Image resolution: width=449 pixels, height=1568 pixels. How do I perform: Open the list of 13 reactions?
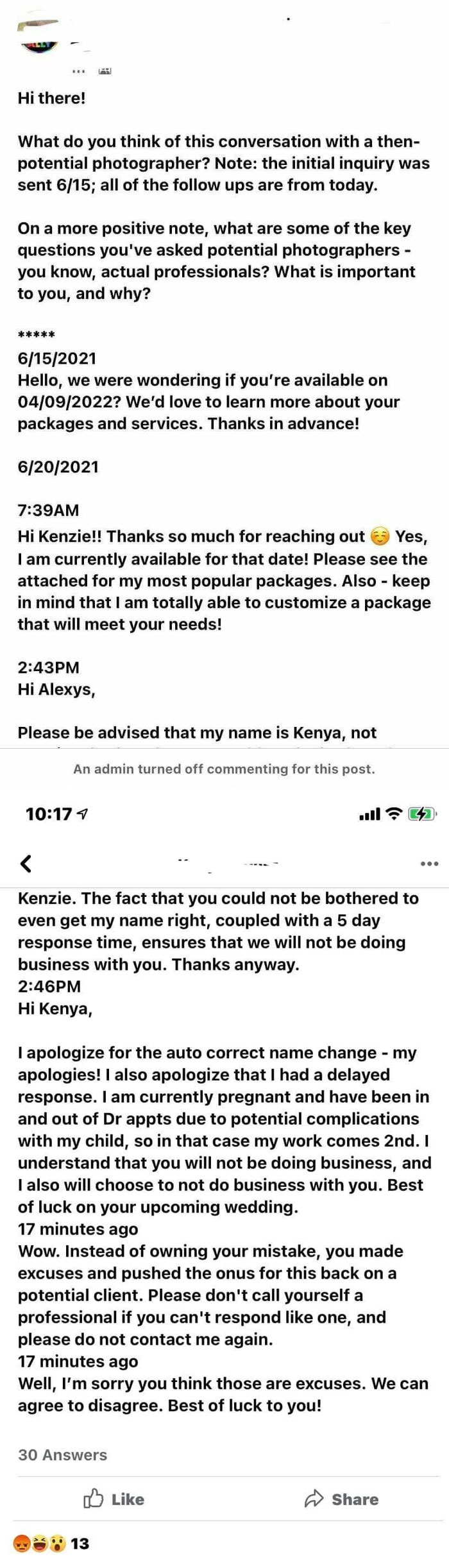coord(51,1544)
